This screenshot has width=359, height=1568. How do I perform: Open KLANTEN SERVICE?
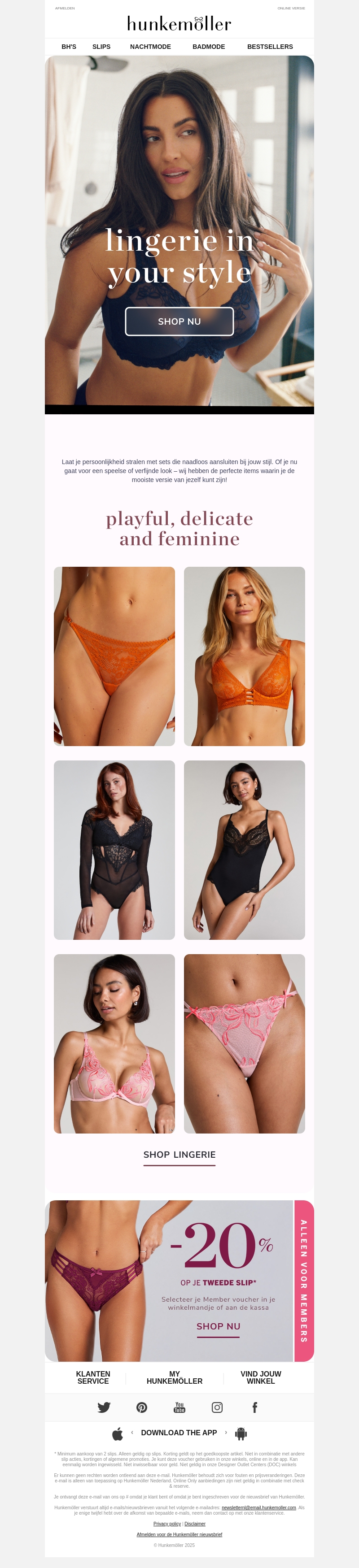(x=92, y=1377)
